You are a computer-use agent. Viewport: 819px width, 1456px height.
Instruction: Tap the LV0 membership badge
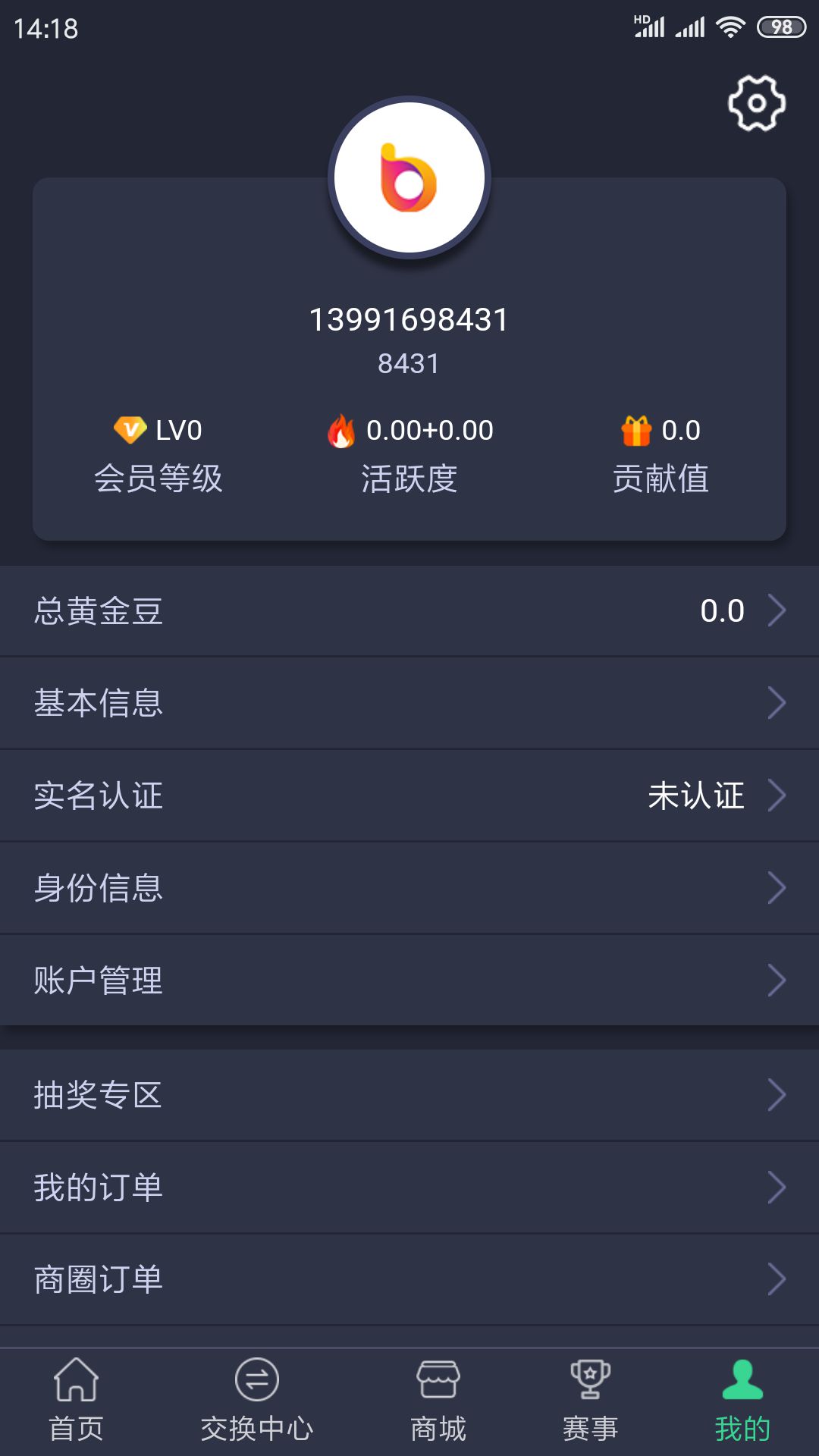tap(131, 429)
